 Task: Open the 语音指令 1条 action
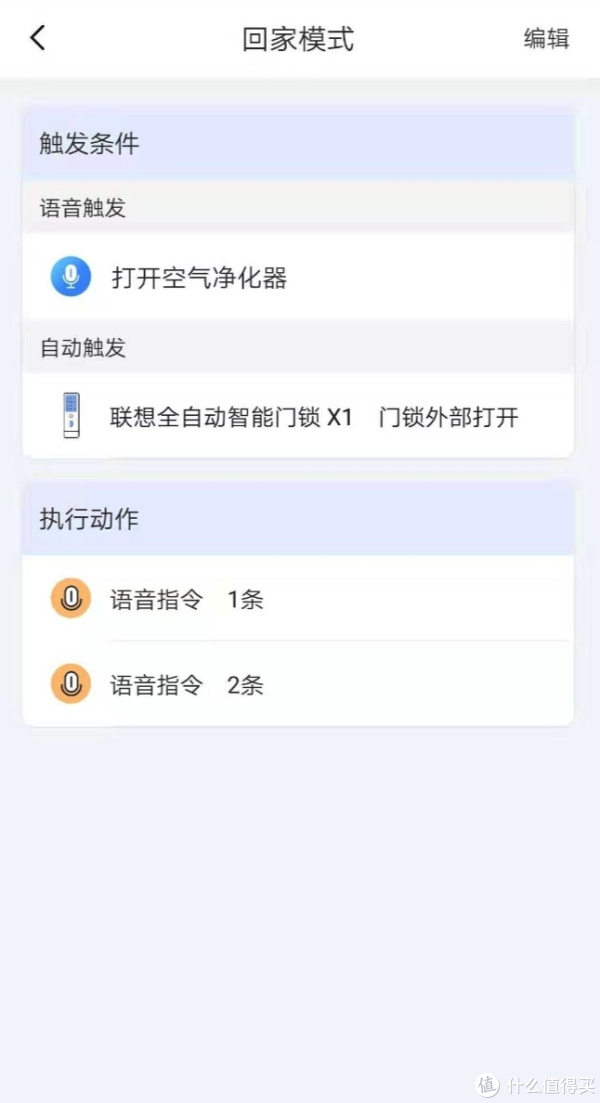click(298, 599)
